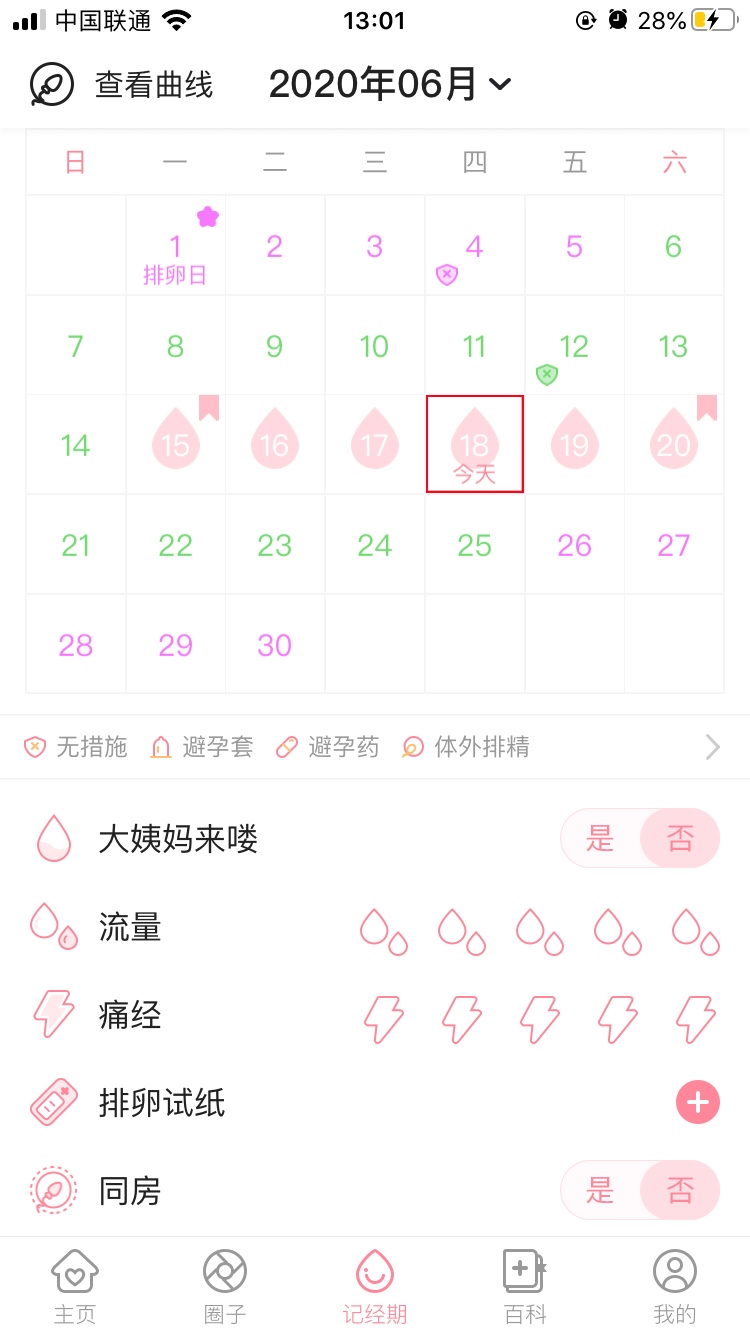
Task: Select June 20 on the calendar
Action: [674, 445]
